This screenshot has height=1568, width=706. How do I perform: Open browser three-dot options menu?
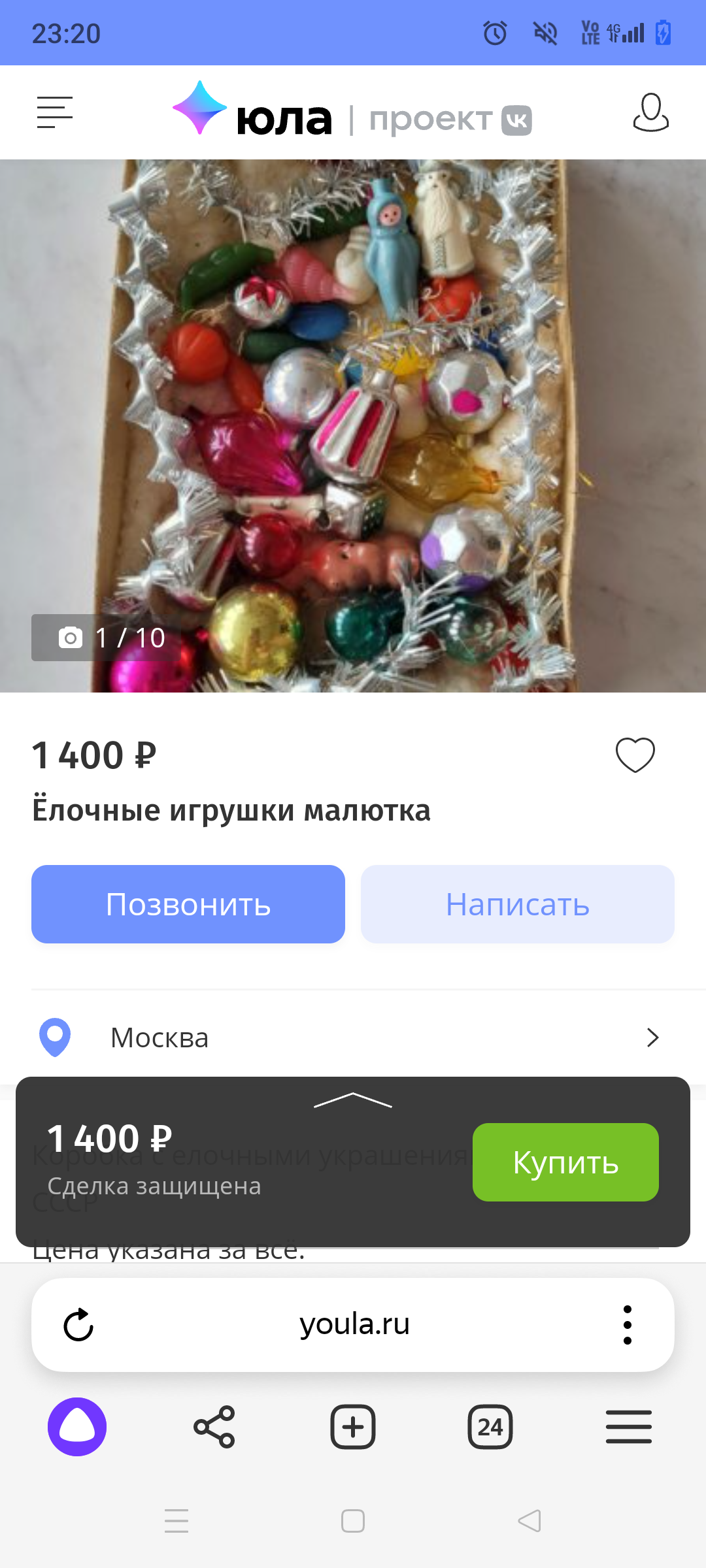[627, 1325]
